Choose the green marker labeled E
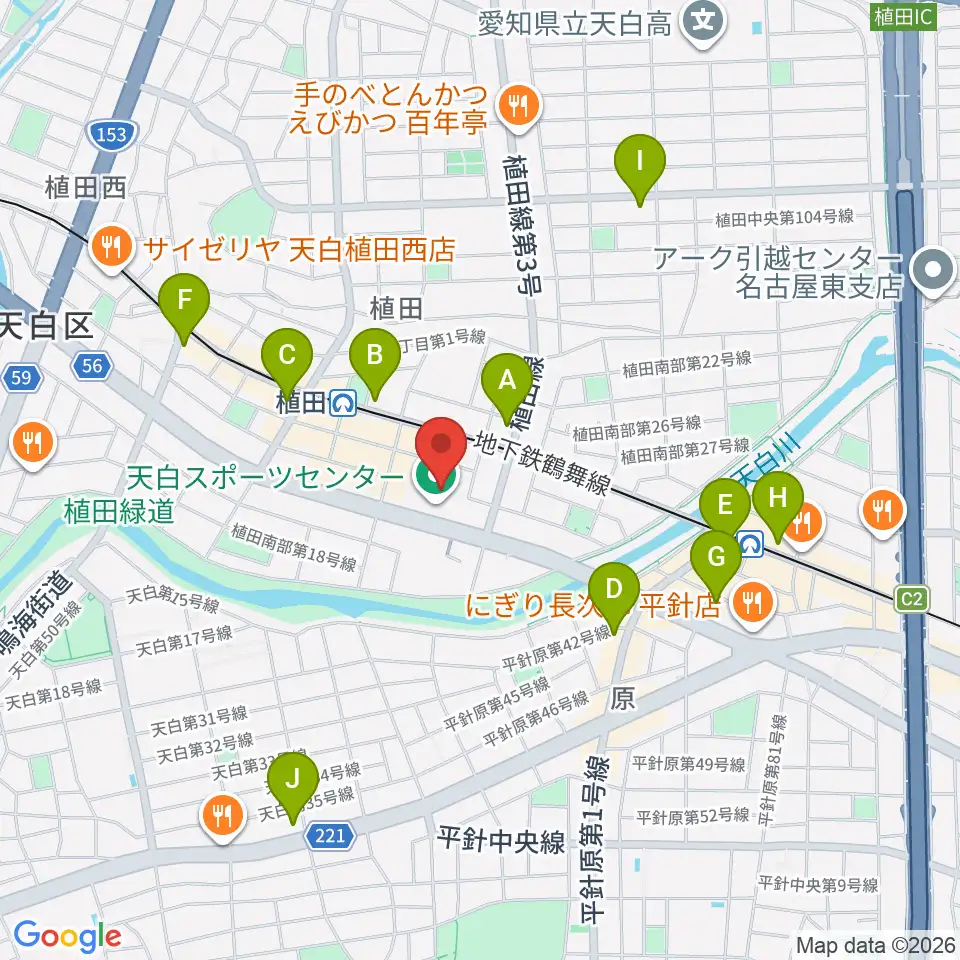Screen dimensions: 960x960 725,511
